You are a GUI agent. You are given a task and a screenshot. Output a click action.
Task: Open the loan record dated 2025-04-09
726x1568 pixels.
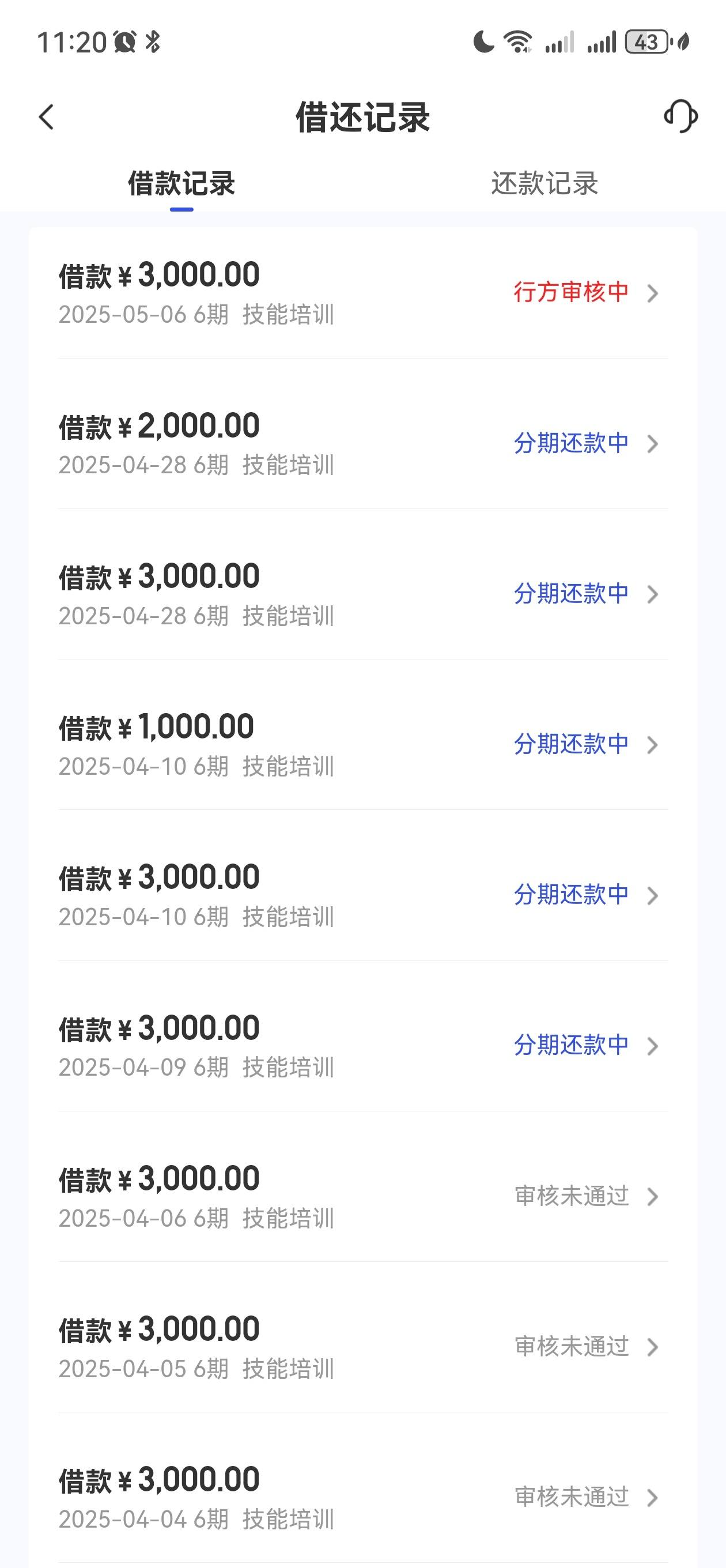[x=362, y=1046]
